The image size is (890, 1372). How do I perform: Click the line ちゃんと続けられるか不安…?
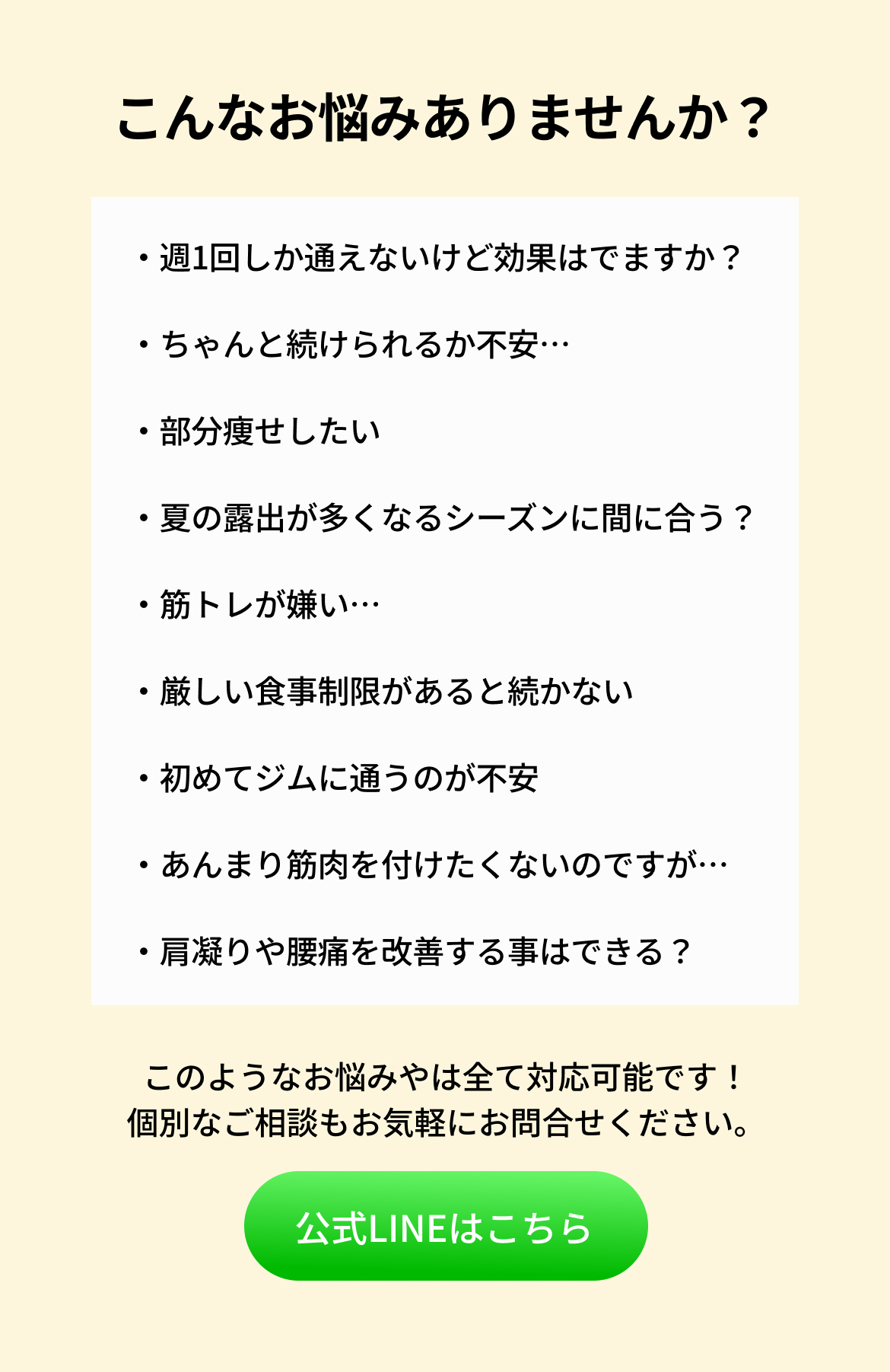coord(358,344)
